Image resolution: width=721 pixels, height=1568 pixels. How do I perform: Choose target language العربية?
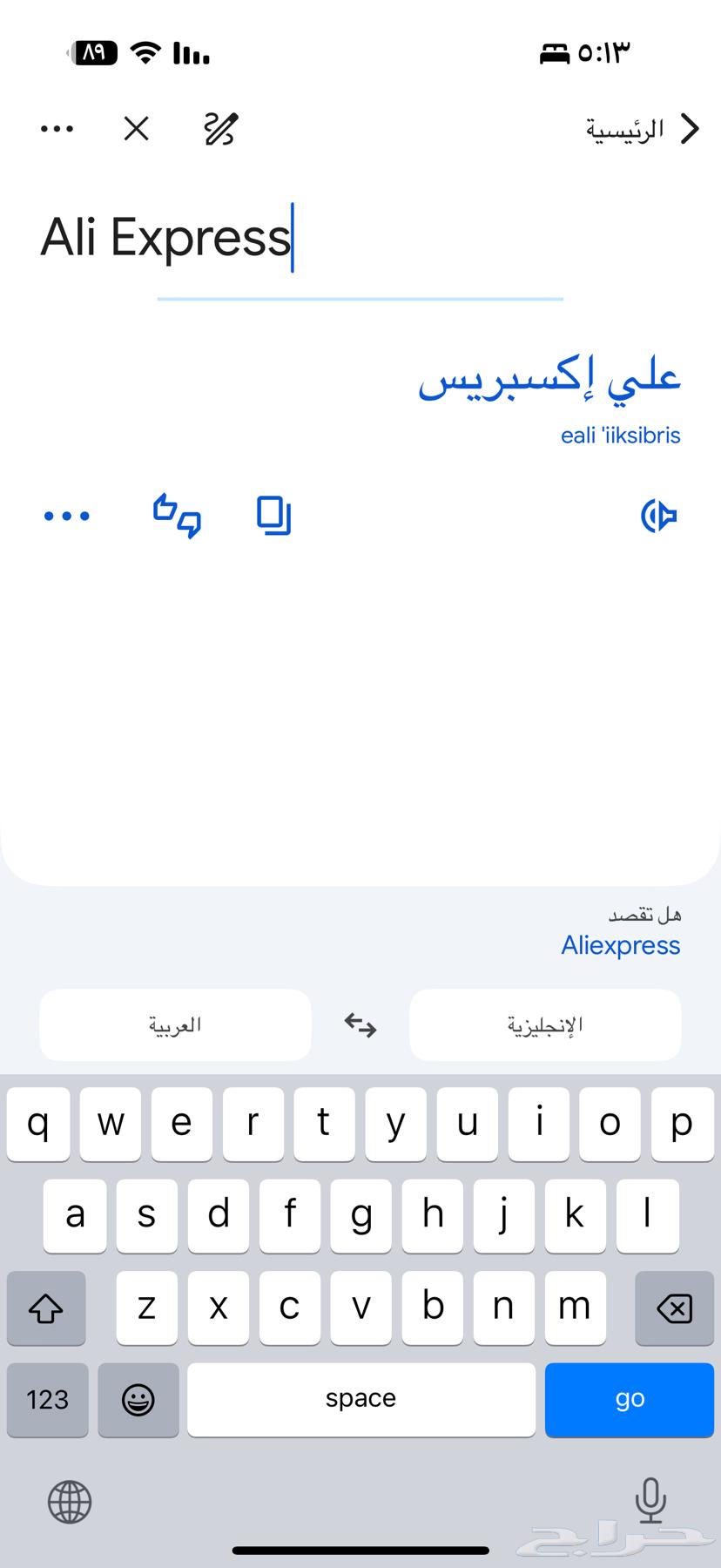pos(175,1024)
